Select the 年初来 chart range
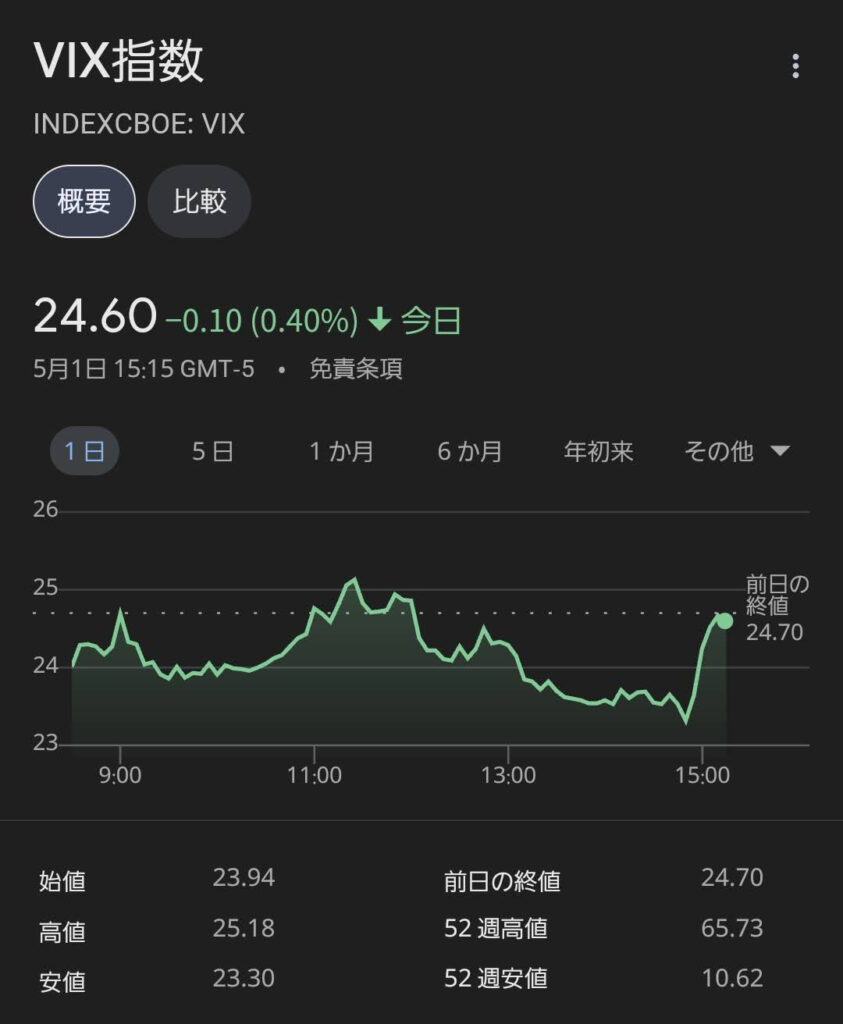 (598, 452)
